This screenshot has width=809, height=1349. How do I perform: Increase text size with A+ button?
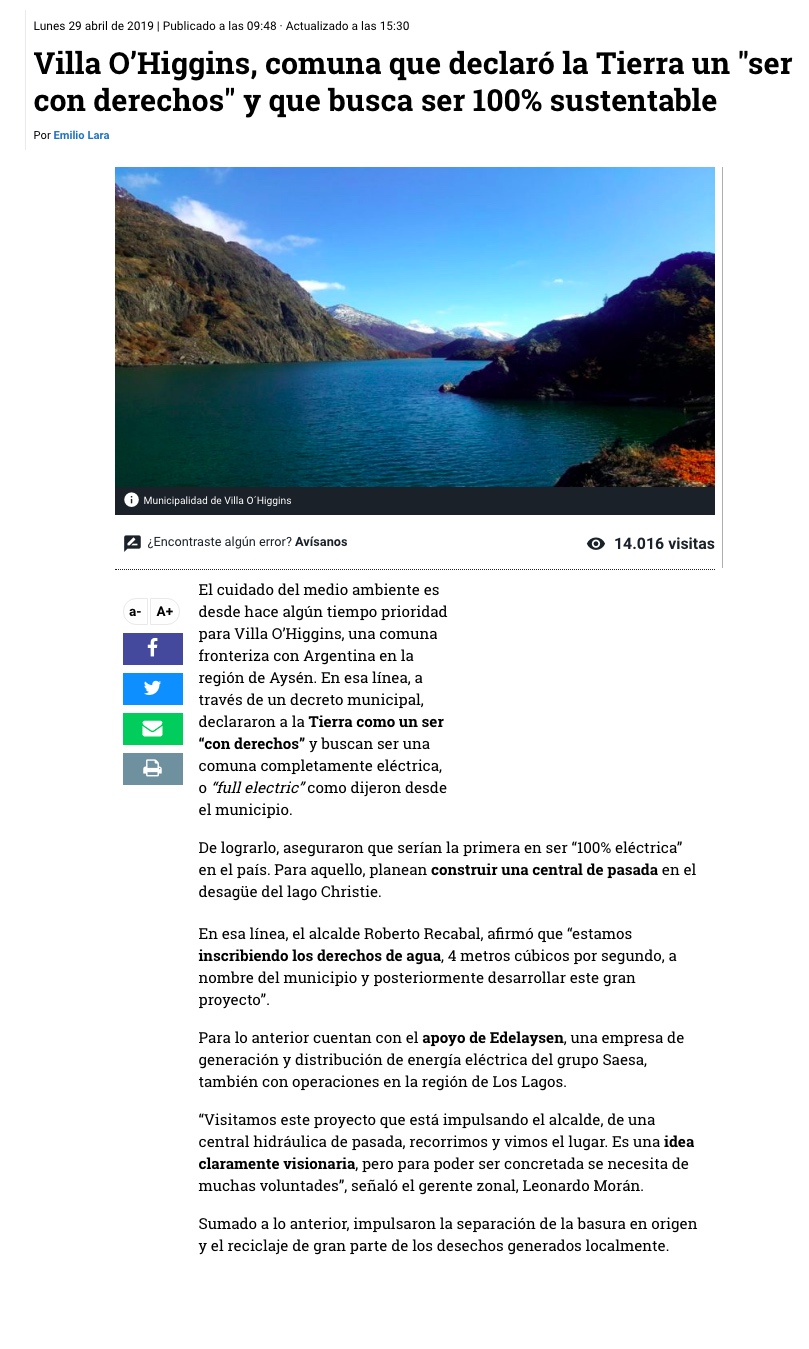165,611
